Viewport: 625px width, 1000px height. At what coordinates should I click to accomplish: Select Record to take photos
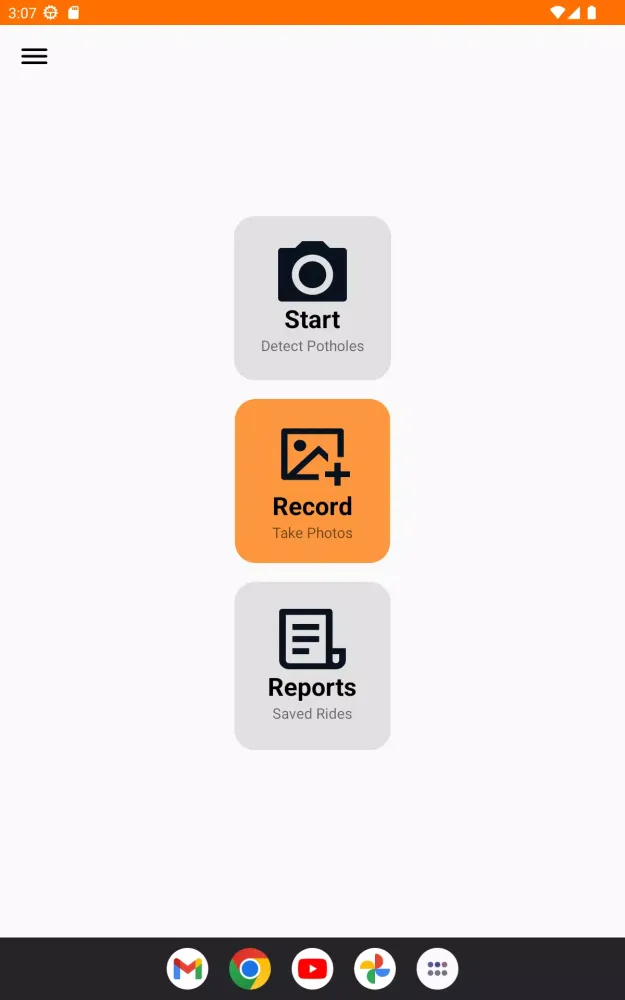tap(312, 481)
